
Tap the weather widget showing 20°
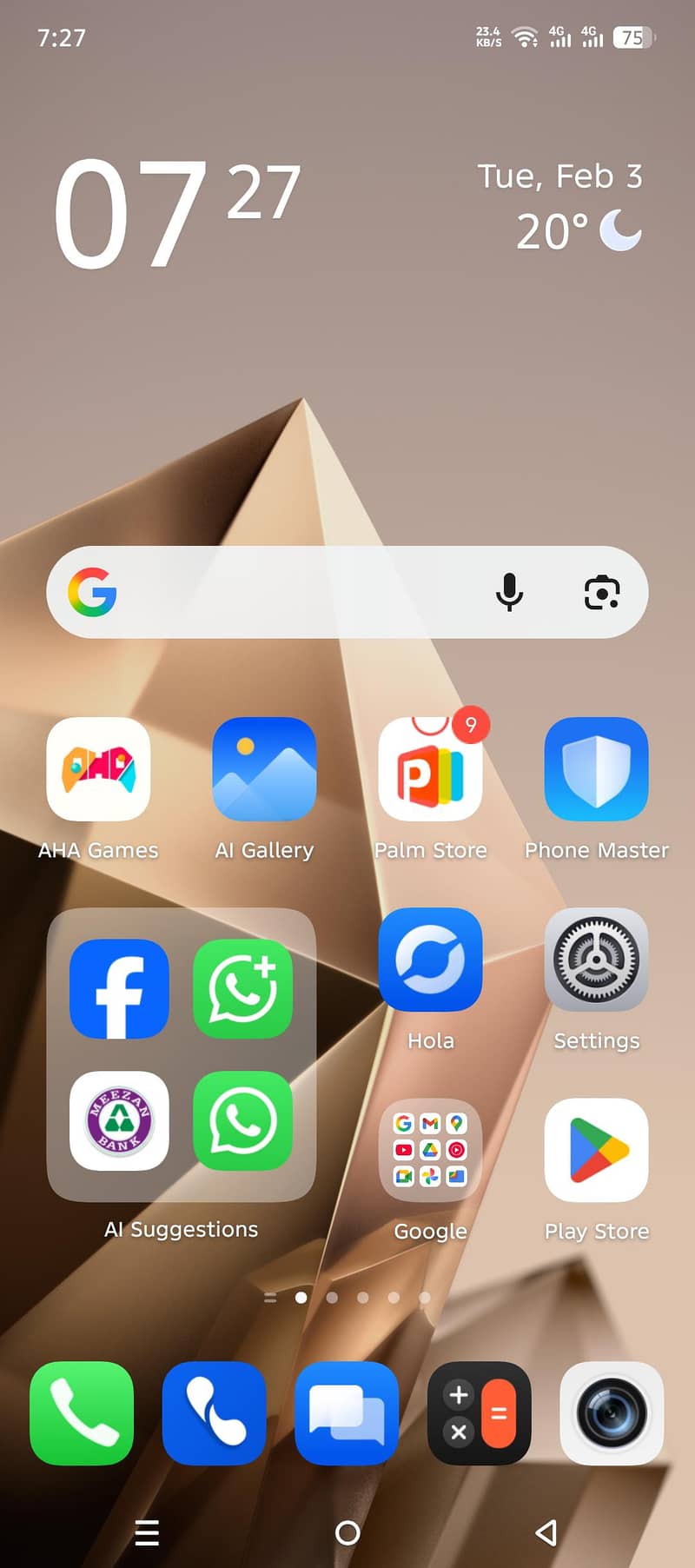click(578, 231)
